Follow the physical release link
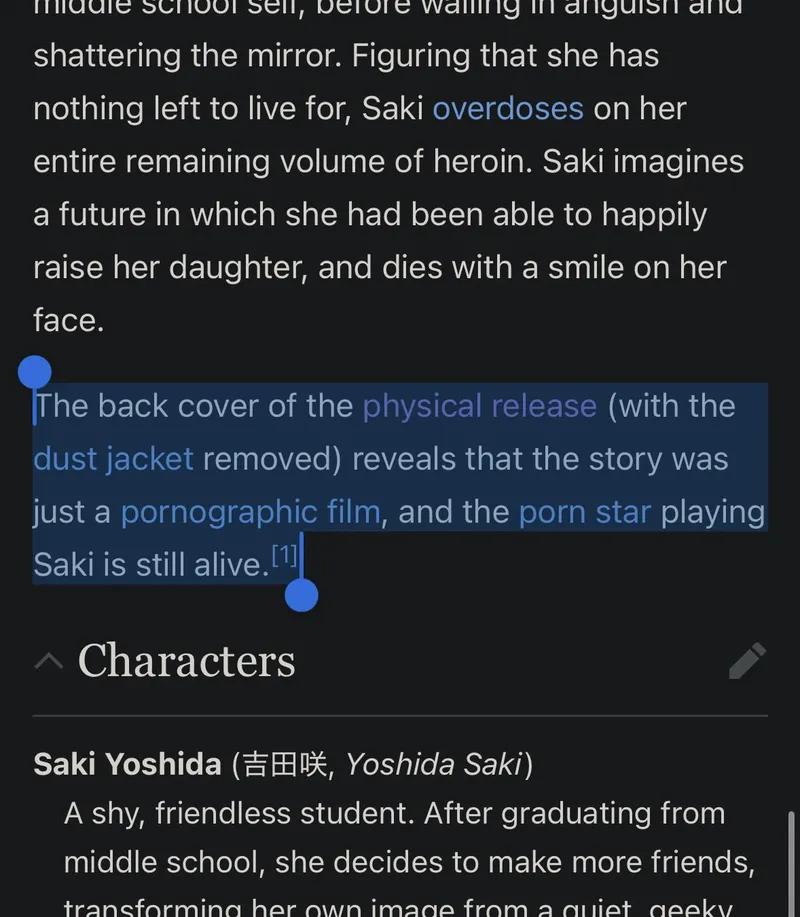This screenshot has width=800, height=917. pyautogui.click(x=479, y=406)
